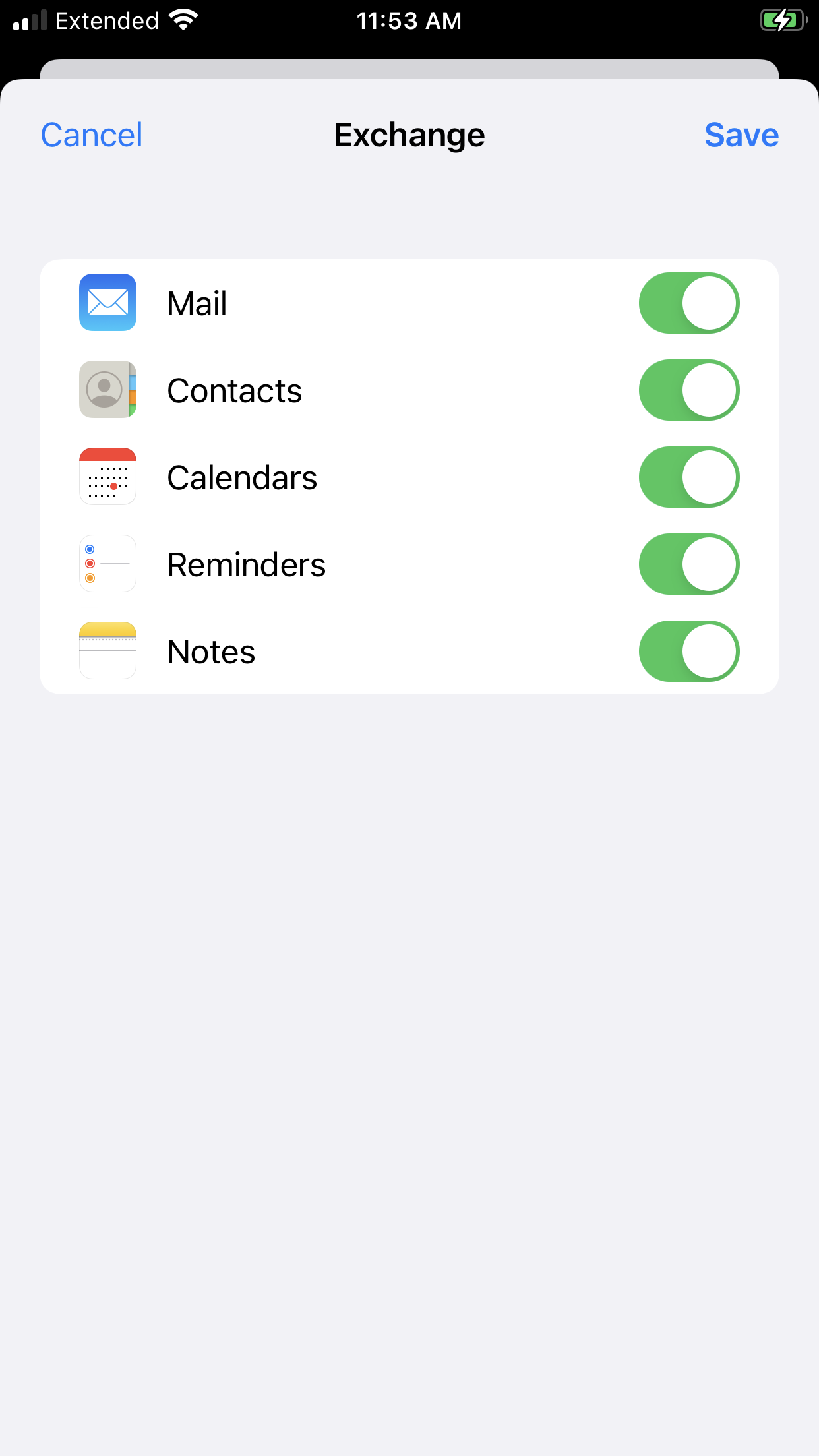Toggle Reminders sync off
Viewport: 819px width, 1456px height.
688,564
